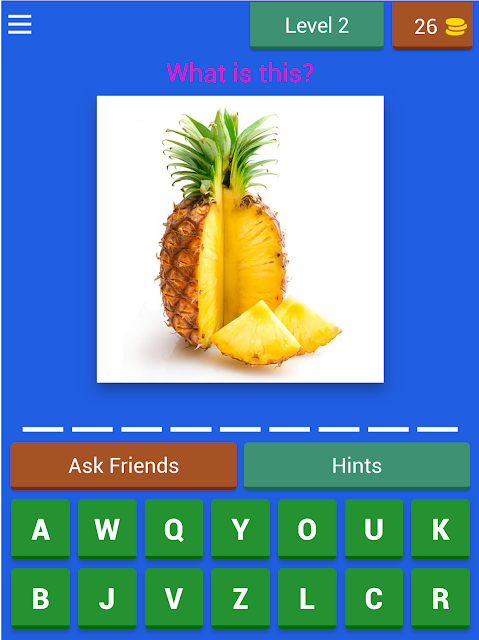Image resolution: width=479 pixels, height=640 pixels.
Task: Tap the Y letter key
Action: 240,529
